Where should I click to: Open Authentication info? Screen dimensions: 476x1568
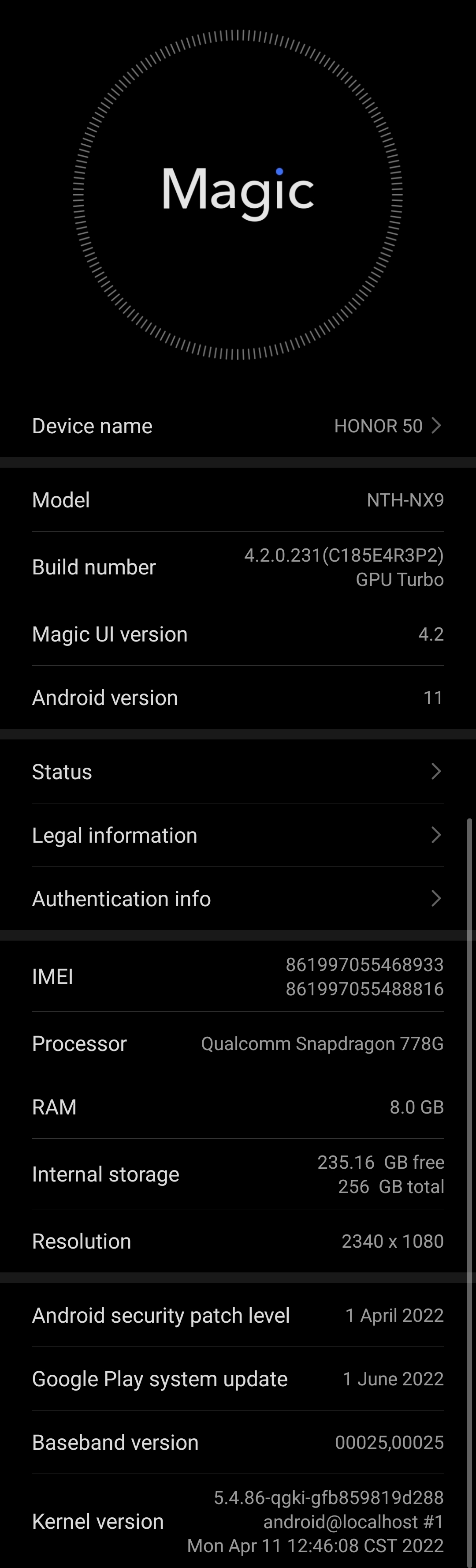[237, 898]
